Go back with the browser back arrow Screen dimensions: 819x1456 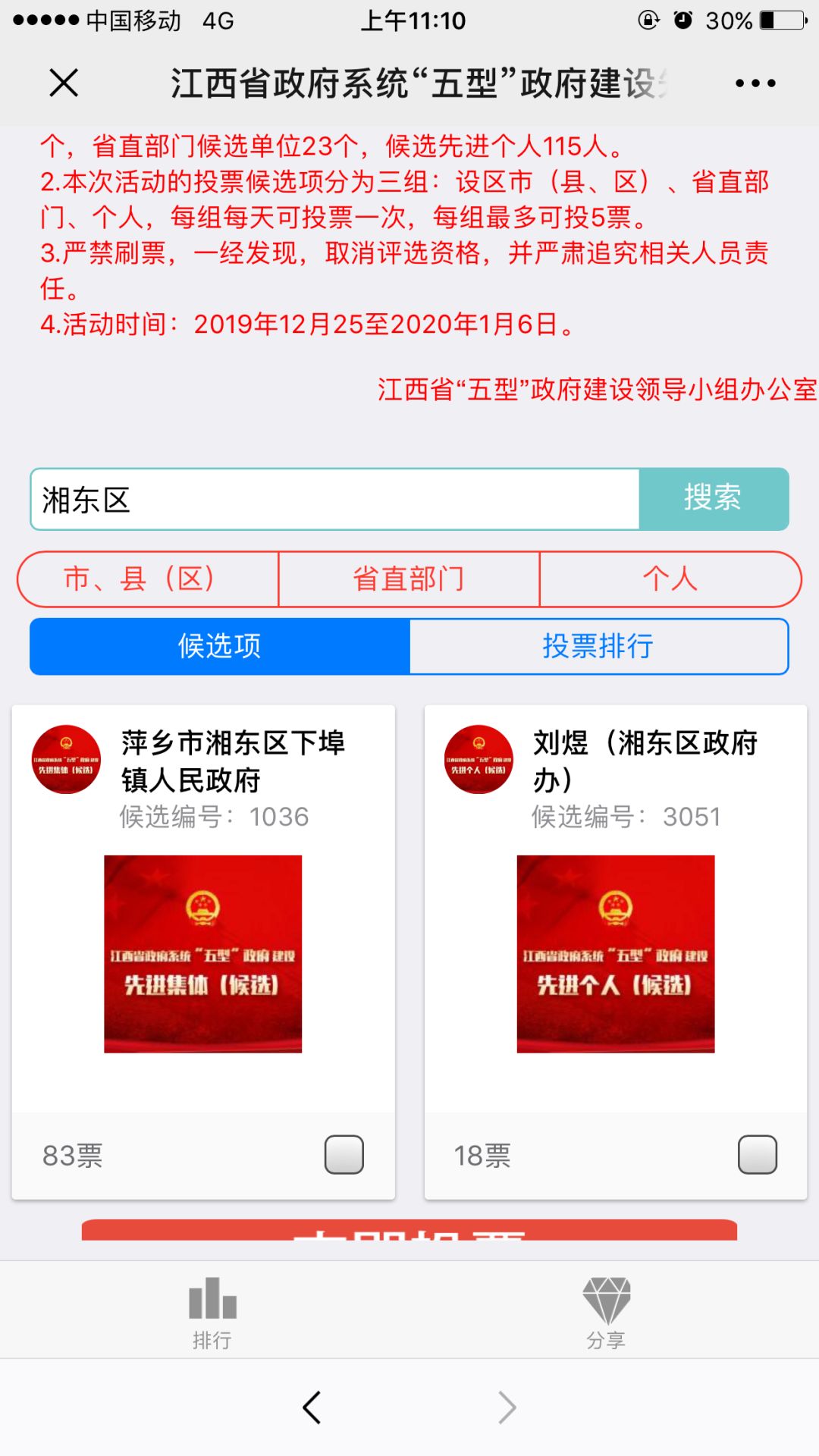pos(312,1407)
